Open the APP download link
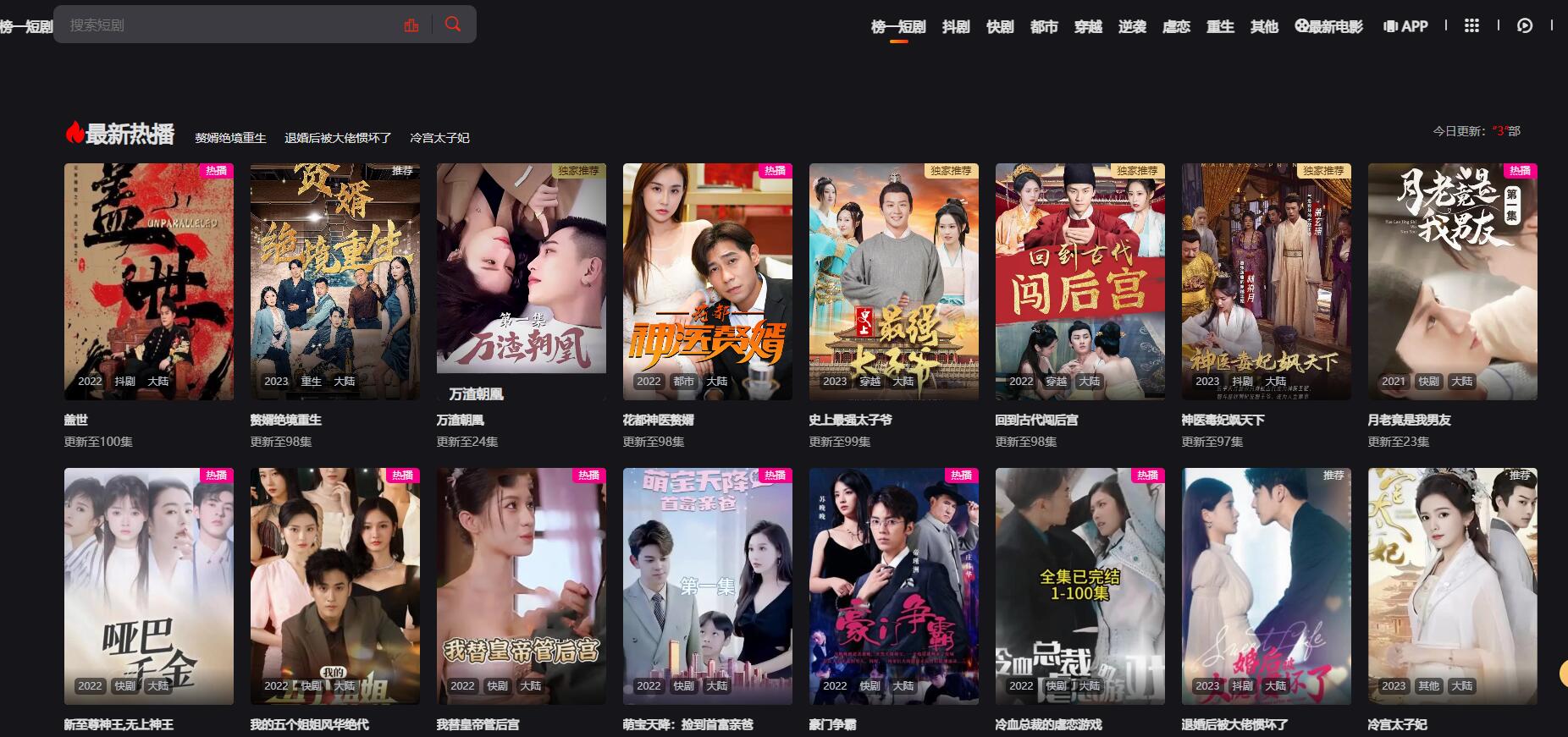This screenshot has height=737, width=1568. pos(1406,27)
